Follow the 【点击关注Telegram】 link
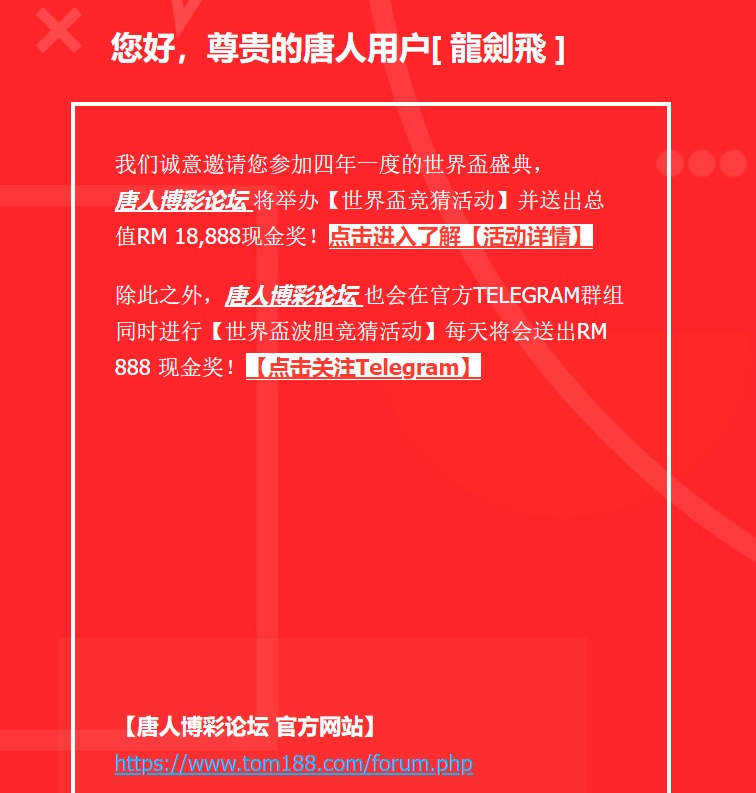 click(x=363, y=367)
